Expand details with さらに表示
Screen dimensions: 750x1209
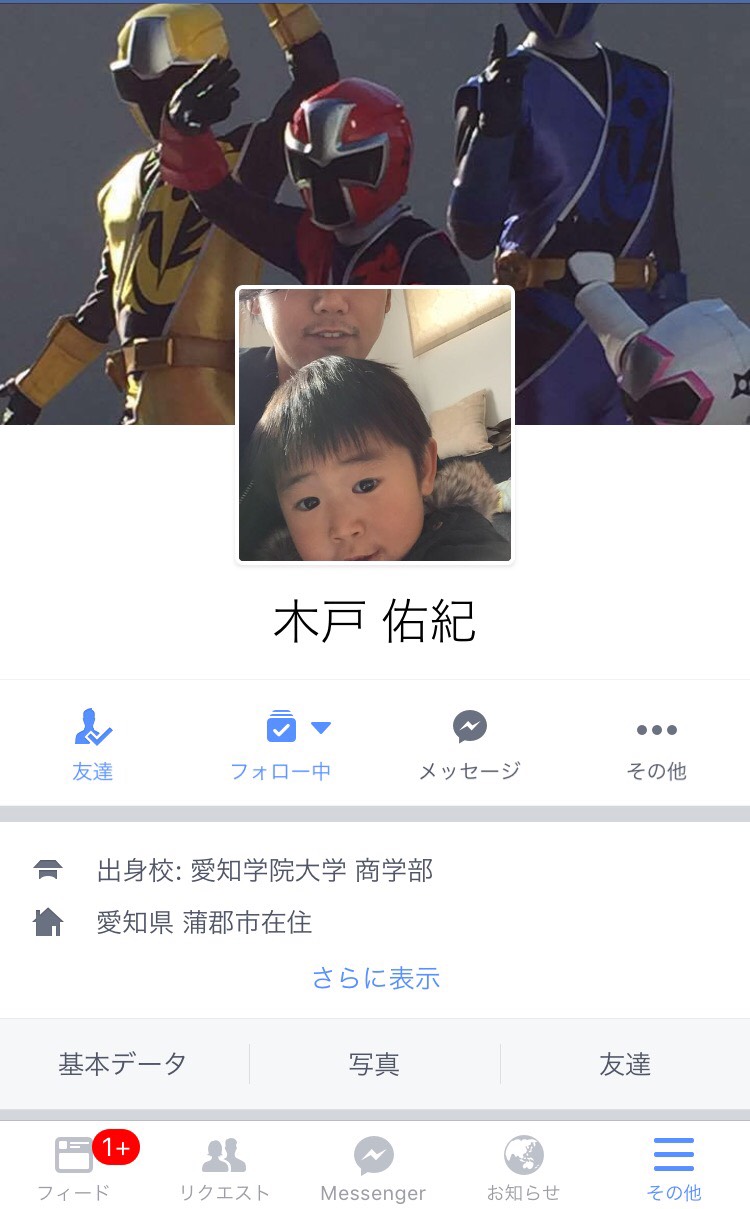coord(375,977)
